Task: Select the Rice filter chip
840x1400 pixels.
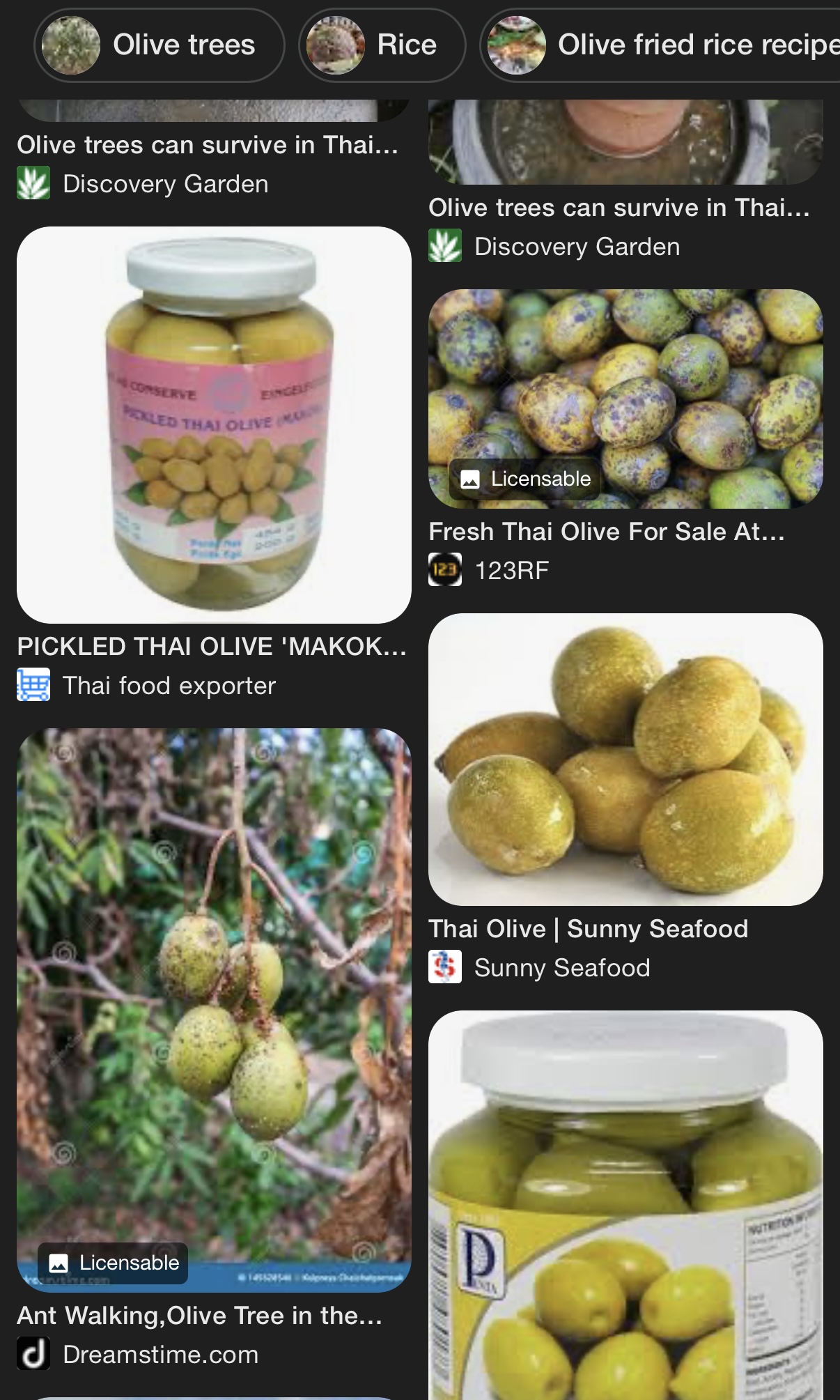Action: (382, 45)
